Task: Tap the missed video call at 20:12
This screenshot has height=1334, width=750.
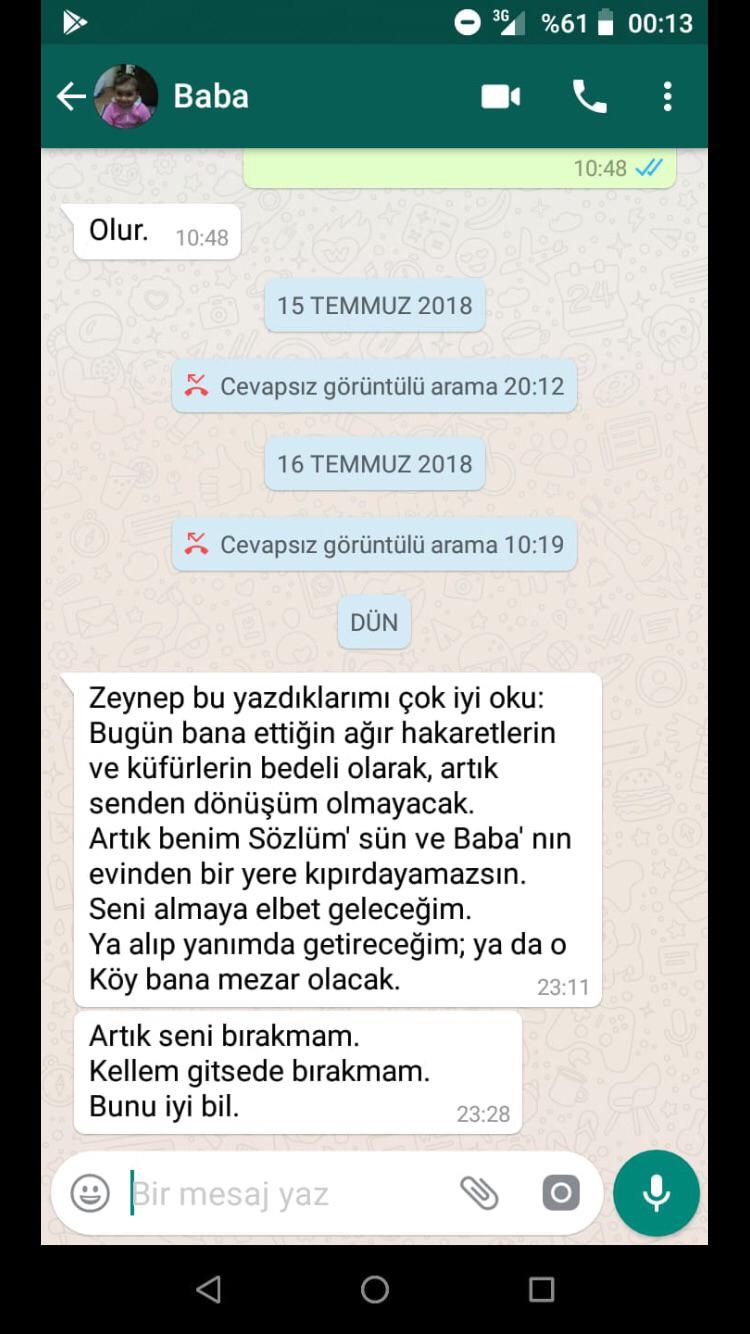Action: (x=374, y=386)
